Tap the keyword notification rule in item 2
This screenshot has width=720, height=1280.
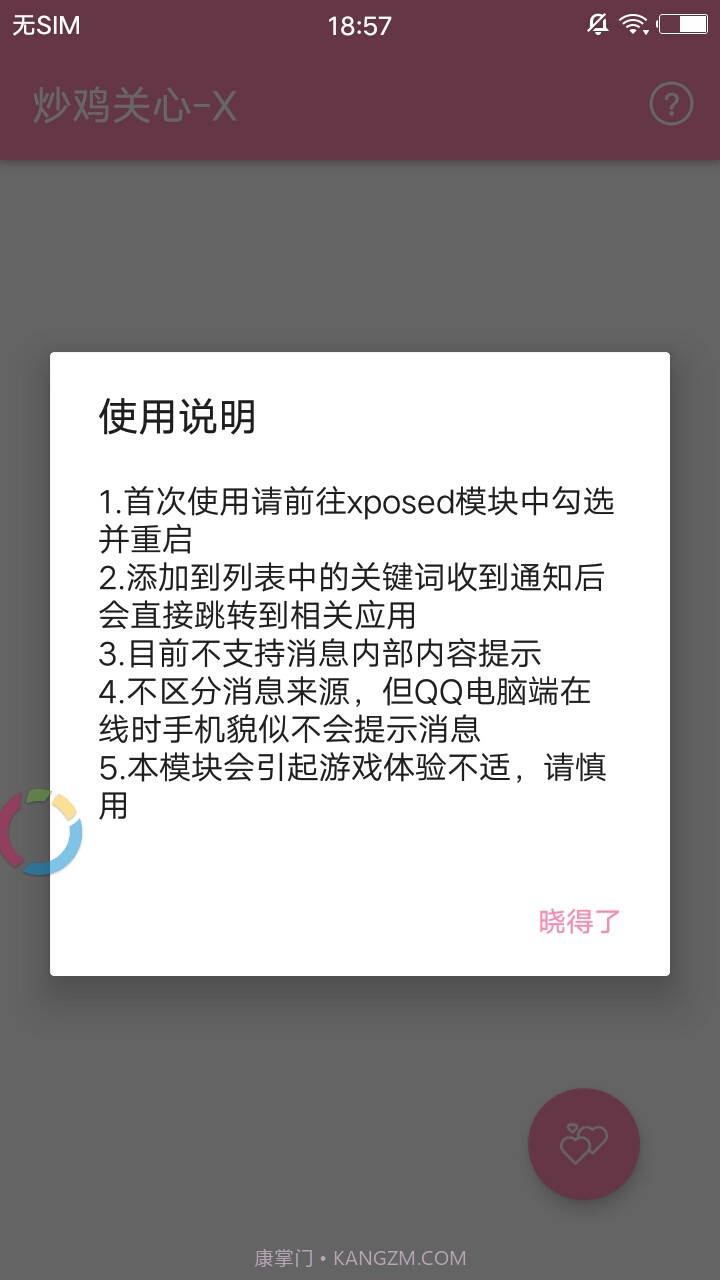[357, 597]
